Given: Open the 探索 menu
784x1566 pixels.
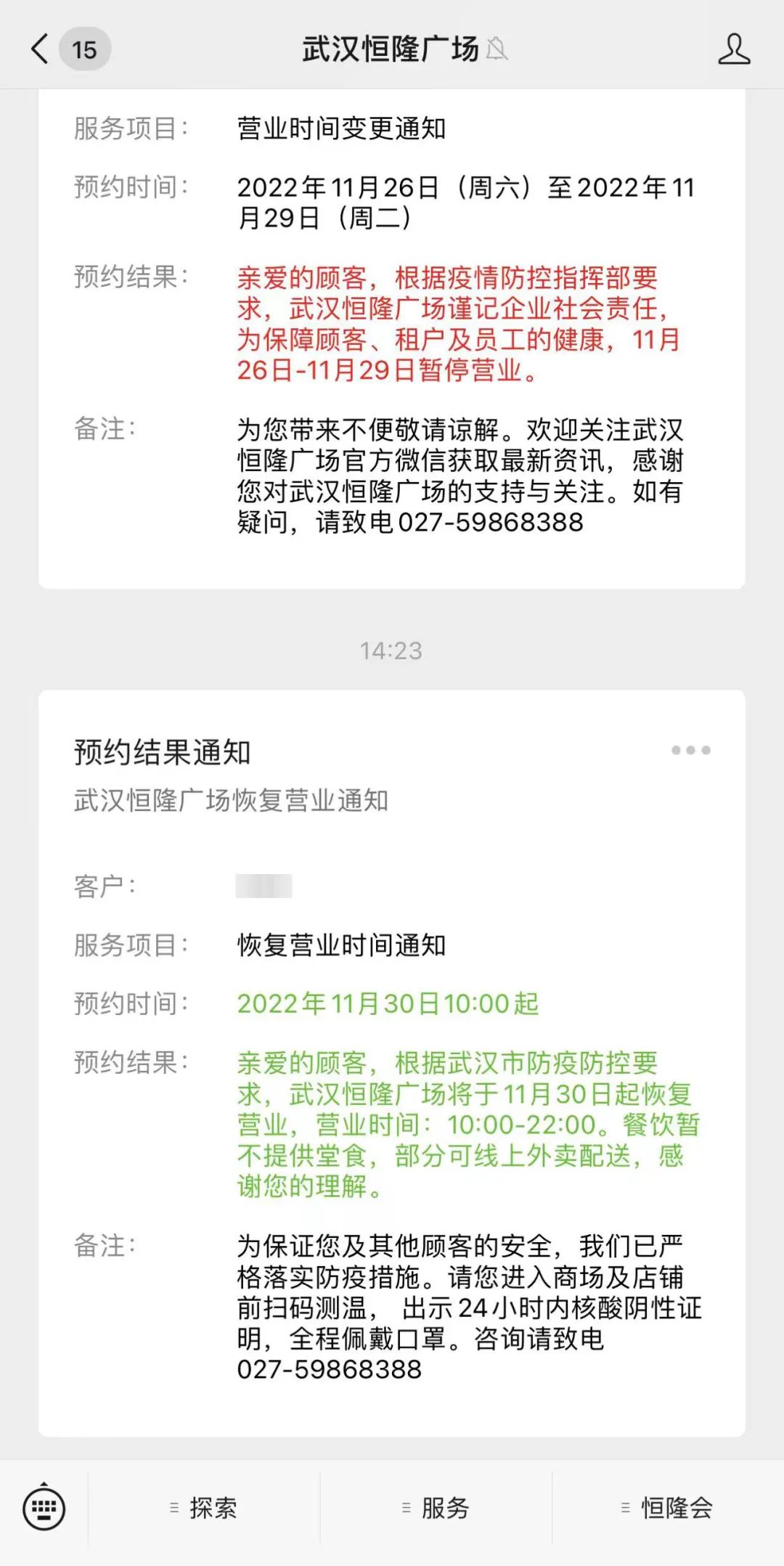Looking at the screenshot, I should (204, 1508).
